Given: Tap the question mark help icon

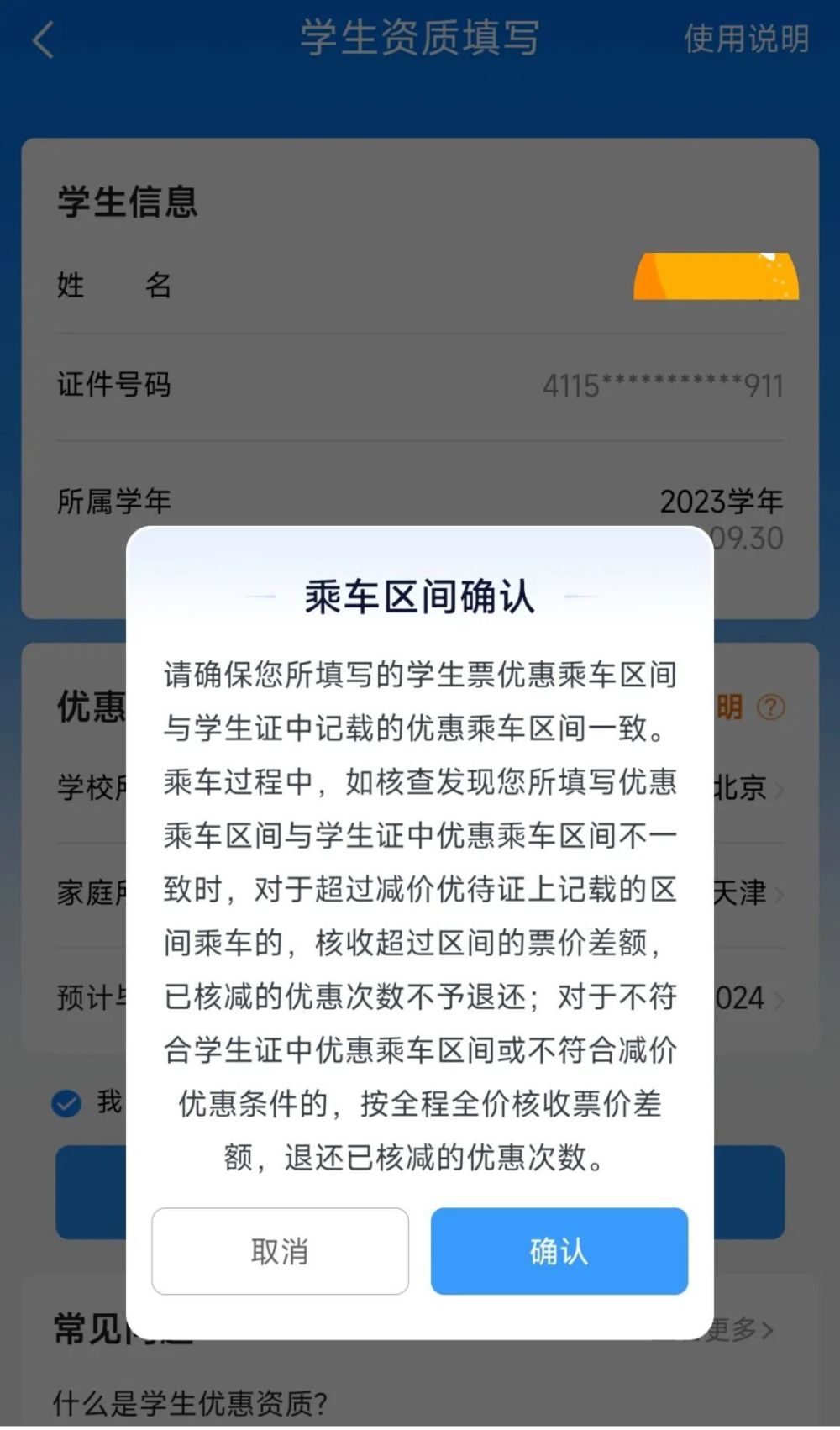Looking at the screenshot, I should 770,707.
